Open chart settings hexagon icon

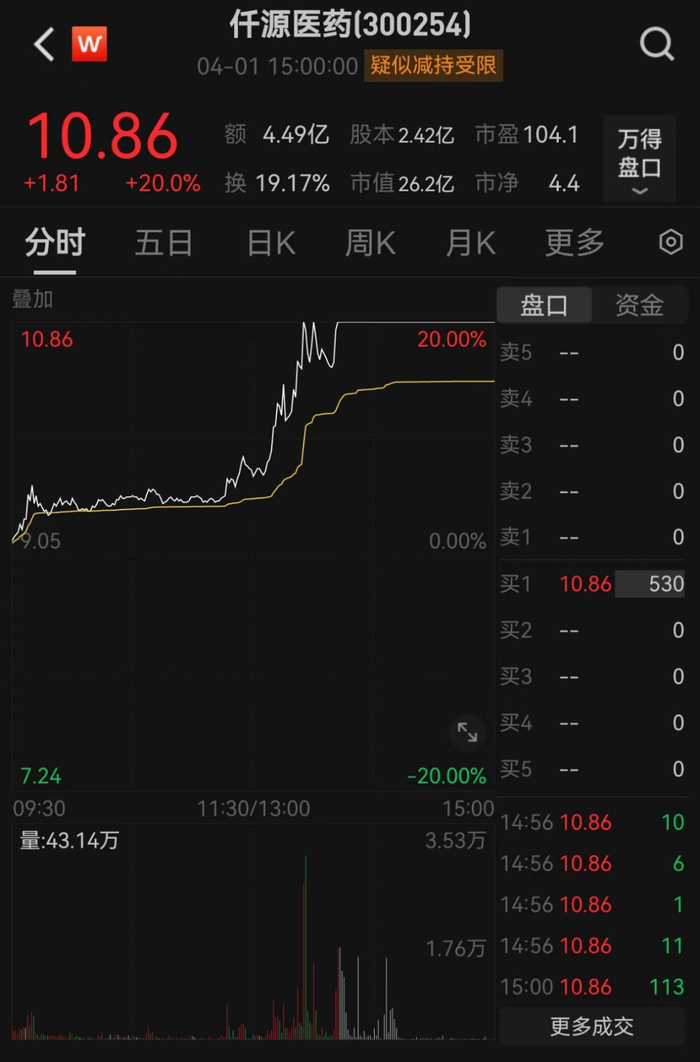(671, 243)
